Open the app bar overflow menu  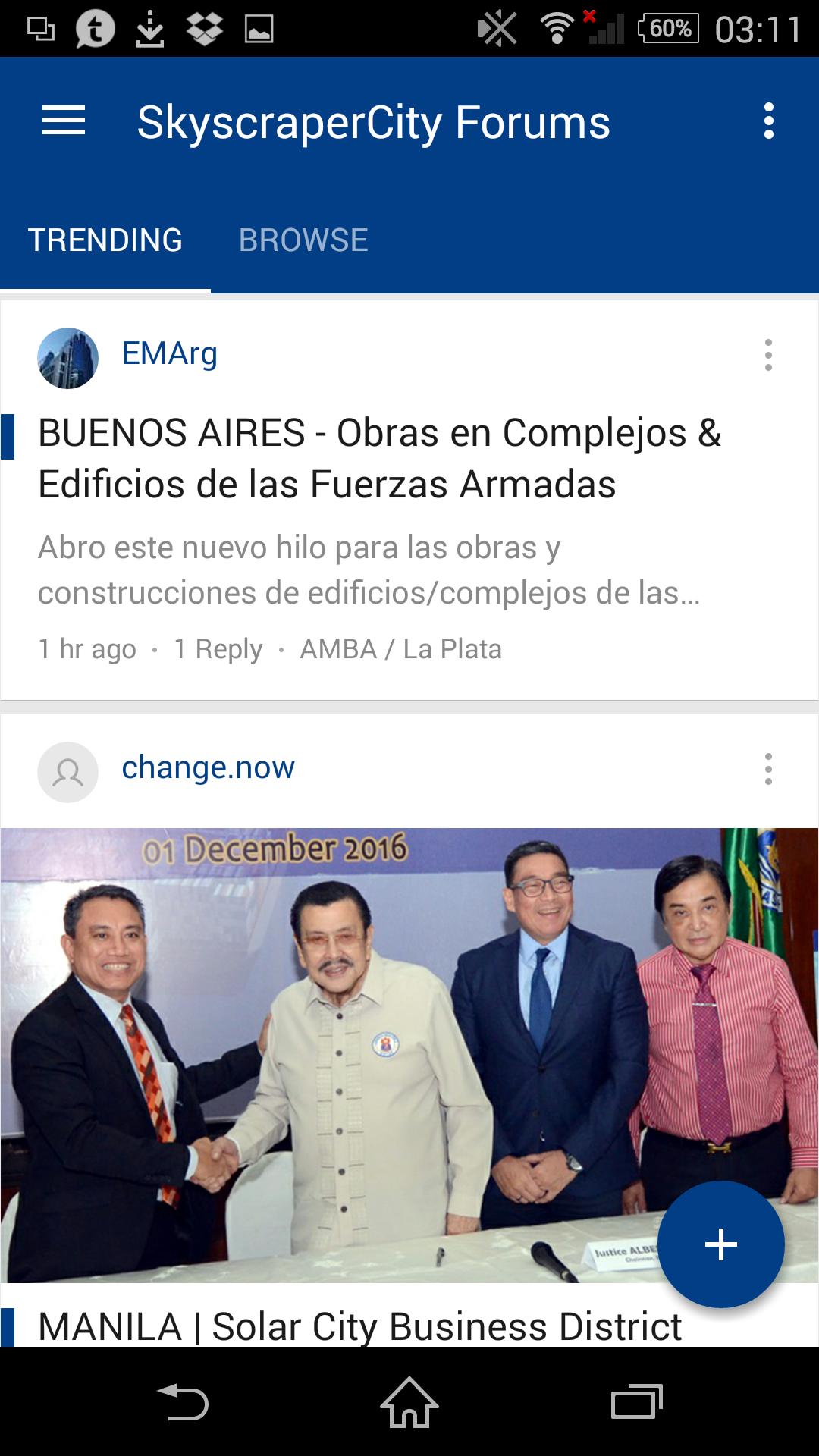pos(768,121)
